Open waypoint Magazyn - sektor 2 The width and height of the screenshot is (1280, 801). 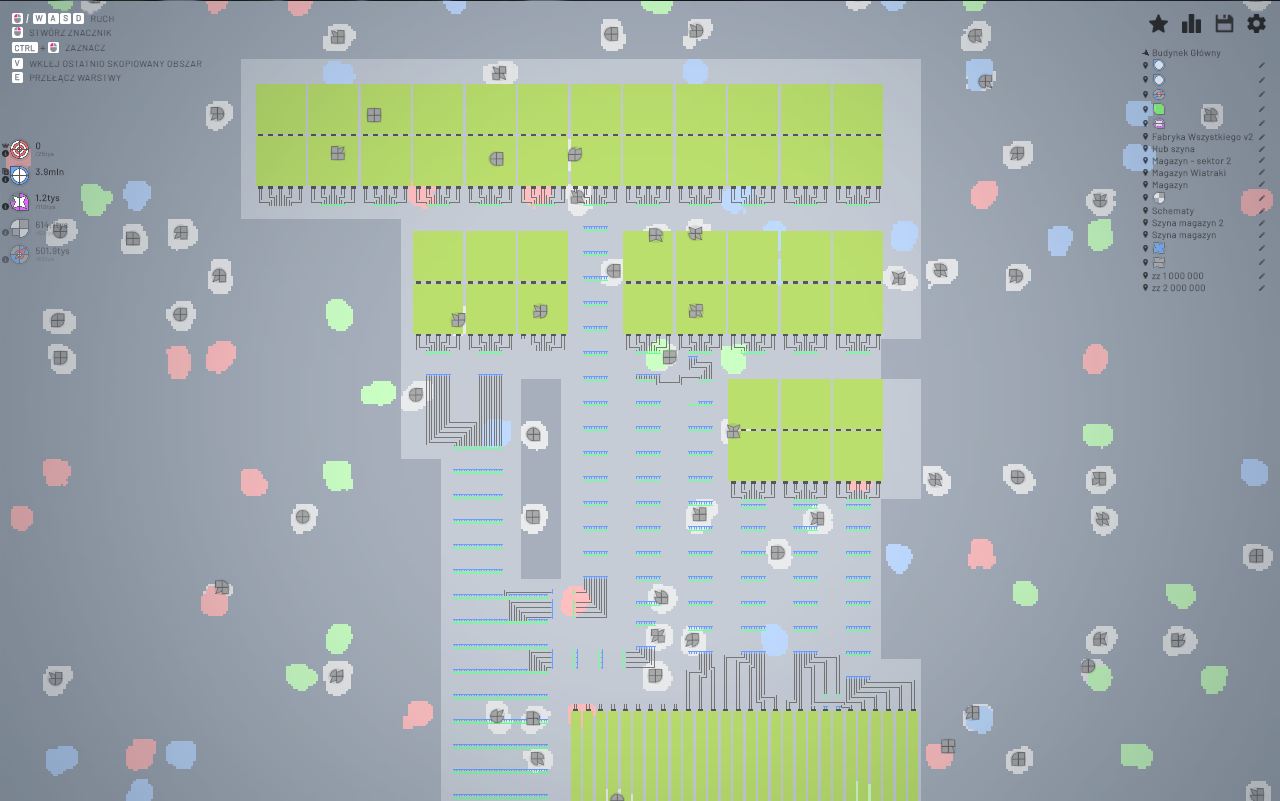pyautogui.click(x=1191, y=161)
